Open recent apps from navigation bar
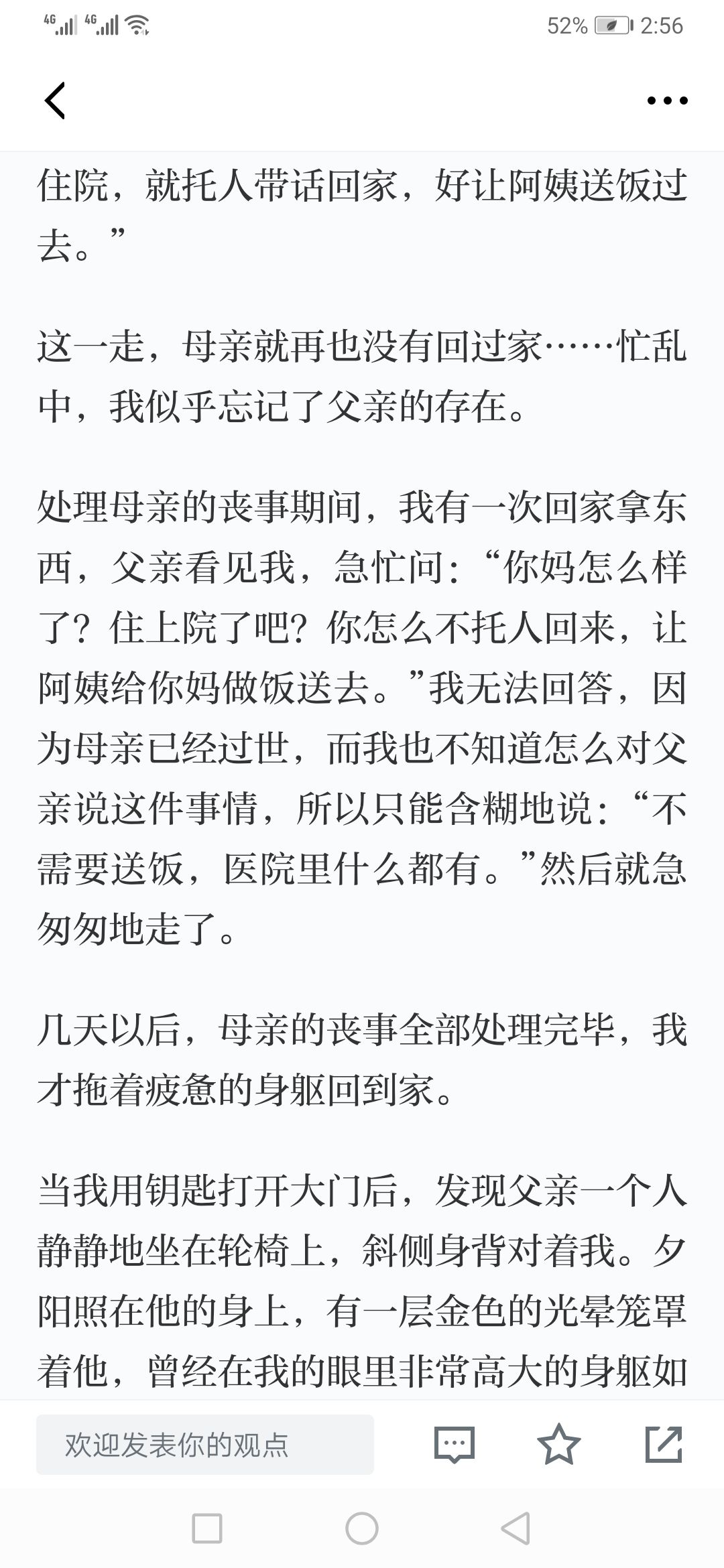This screenshot has width=724, height=1568. pyautogui.click(x=207, y=1528)
